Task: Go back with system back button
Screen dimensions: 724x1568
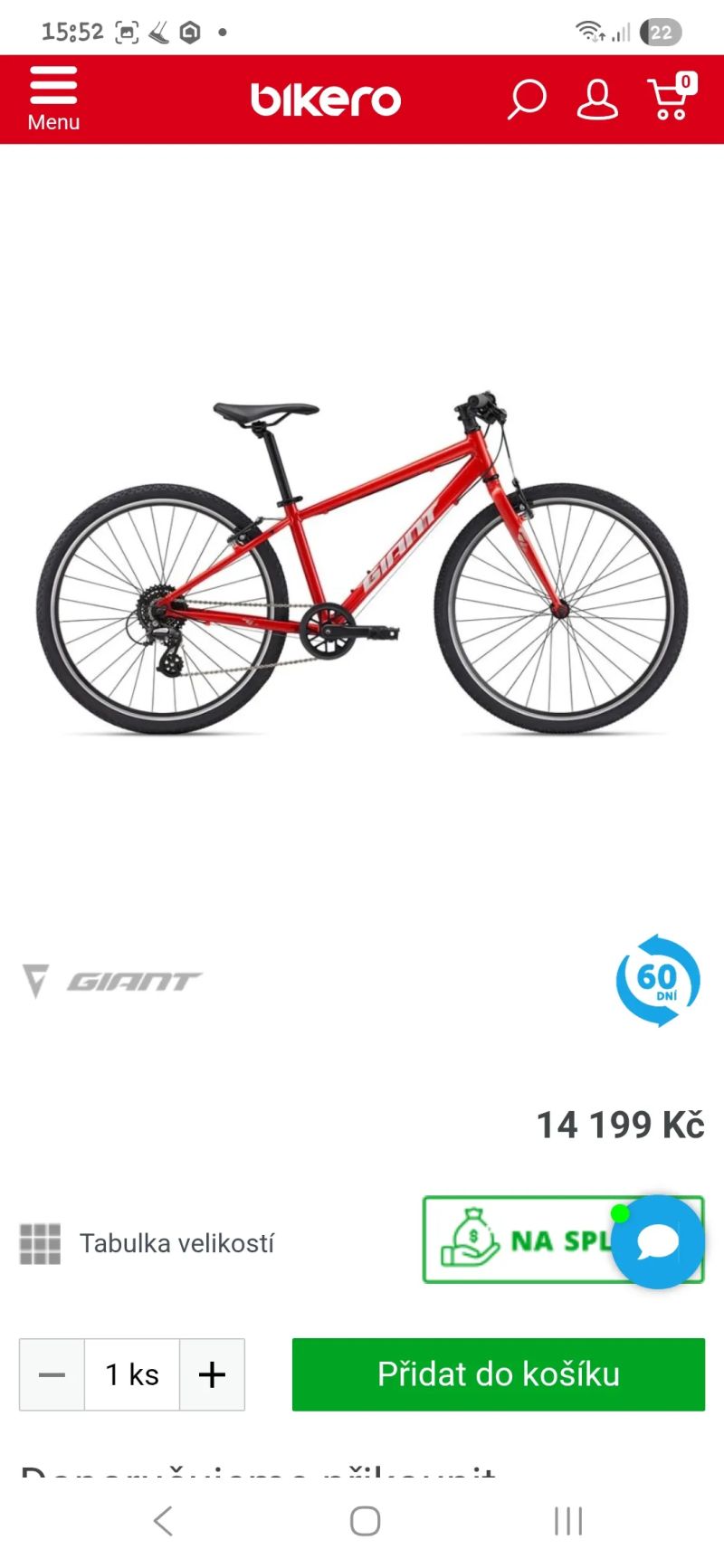Action: (x=163, y=1521)
